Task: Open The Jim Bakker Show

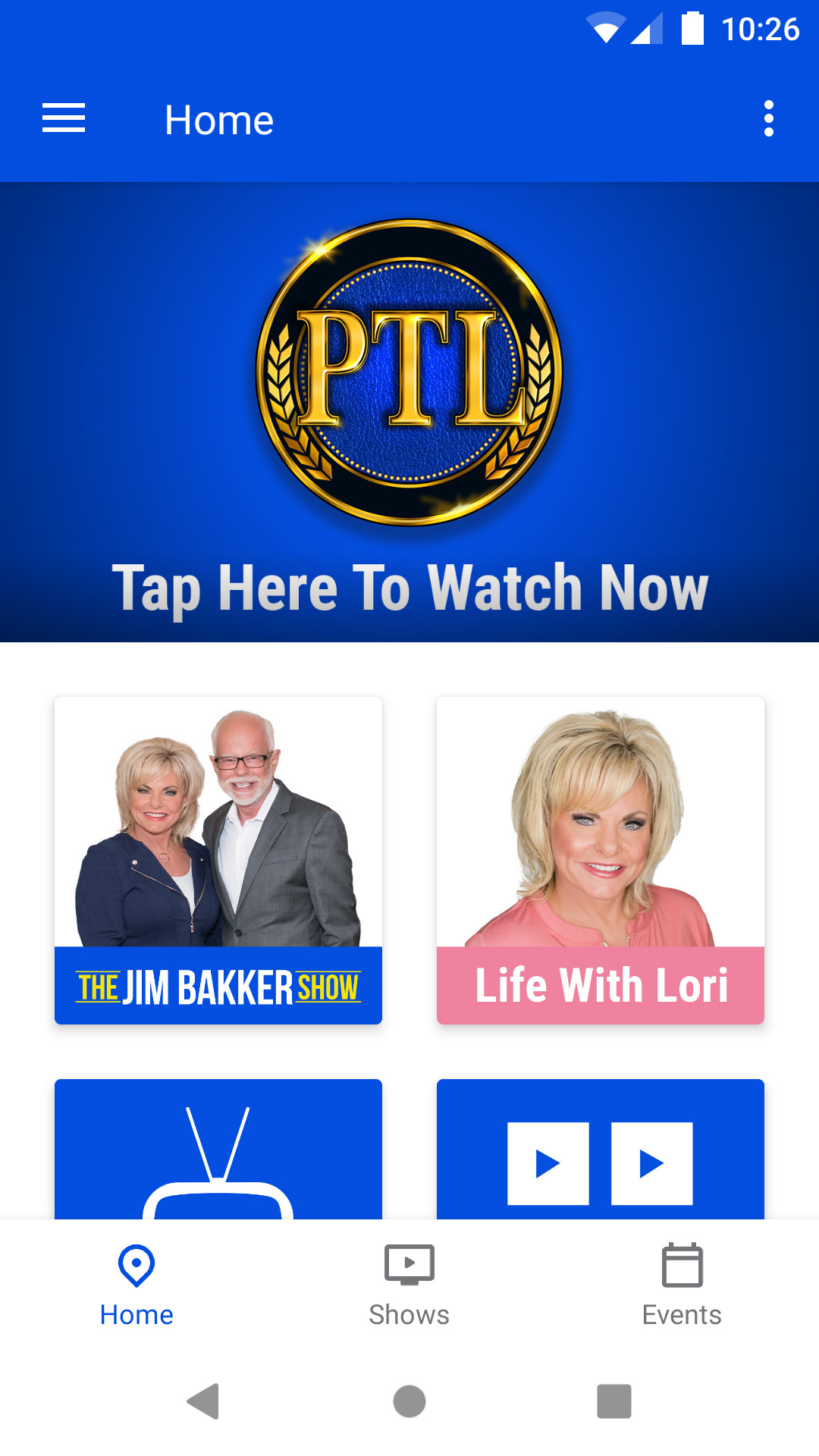Action: click(x=218, y=861)
